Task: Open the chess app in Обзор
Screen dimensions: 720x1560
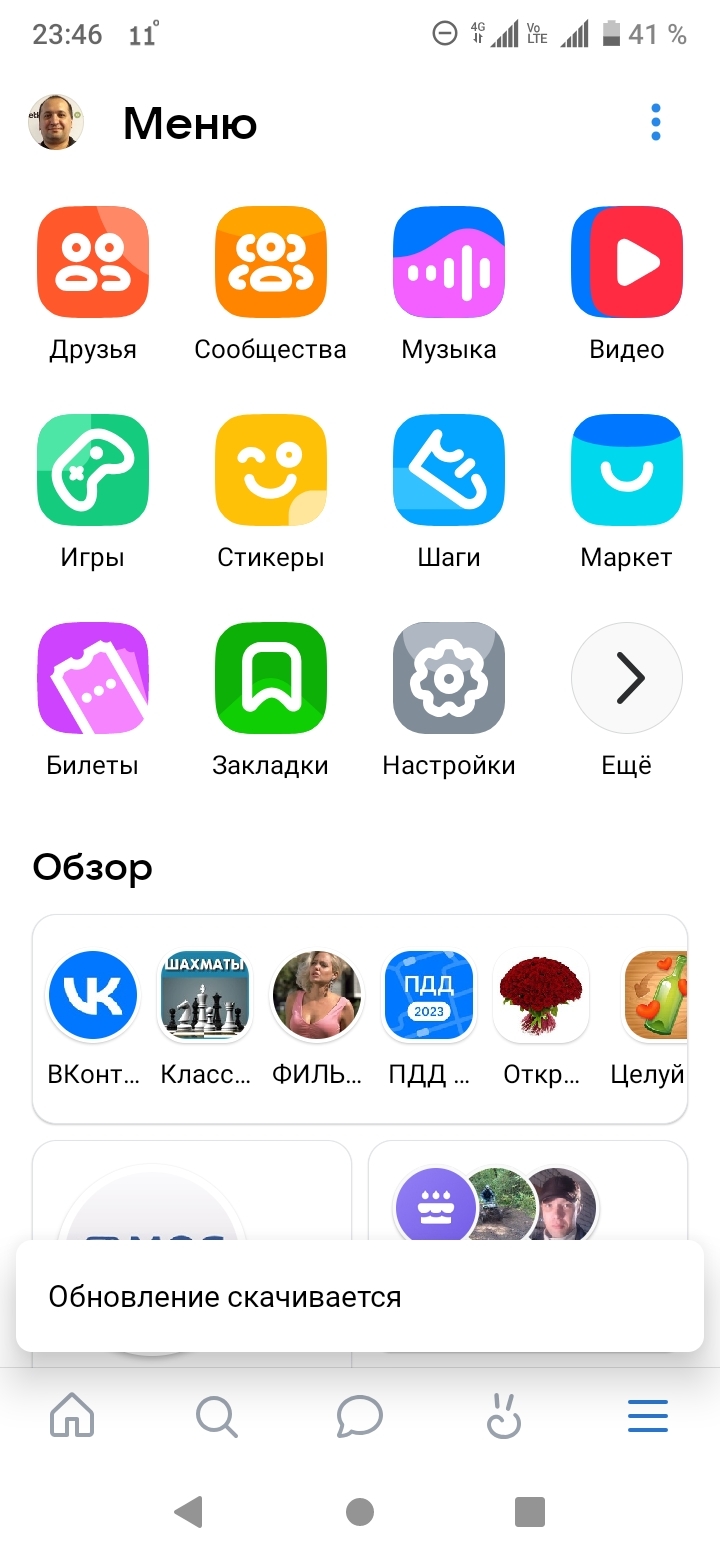Action: 205,996
